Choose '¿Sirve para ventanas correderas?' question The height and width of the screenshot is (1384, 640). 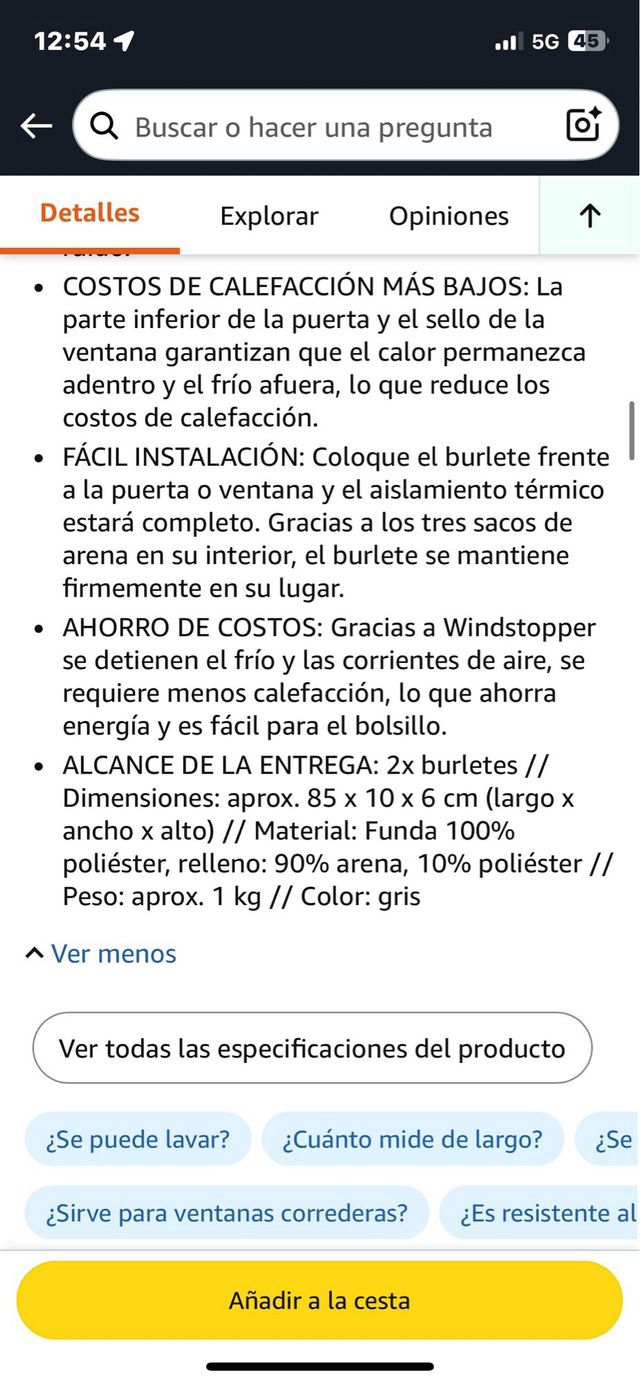[227, 1213]
